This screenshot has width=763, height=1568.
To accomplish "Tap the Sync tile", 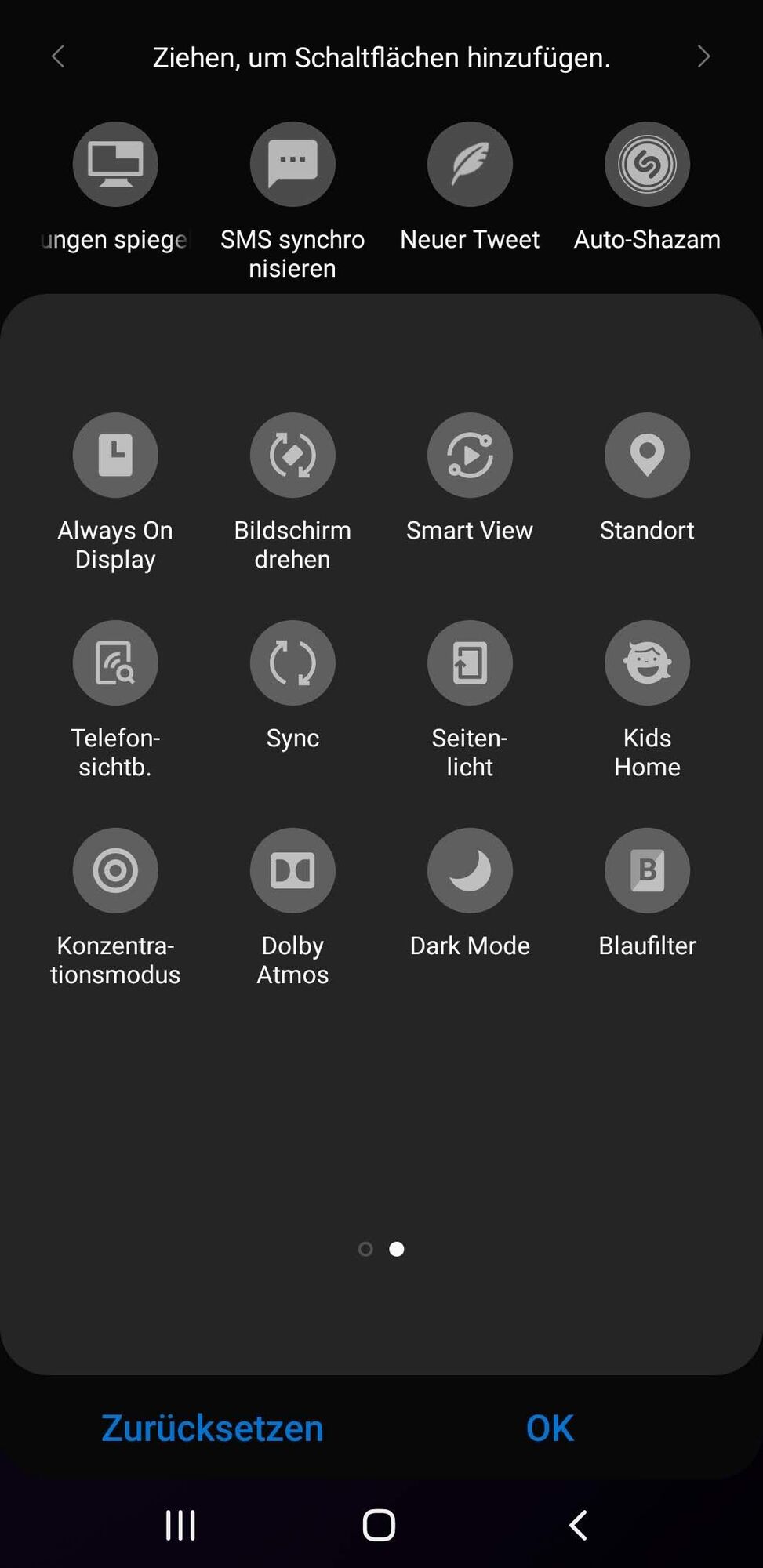I will coord(292,663).
